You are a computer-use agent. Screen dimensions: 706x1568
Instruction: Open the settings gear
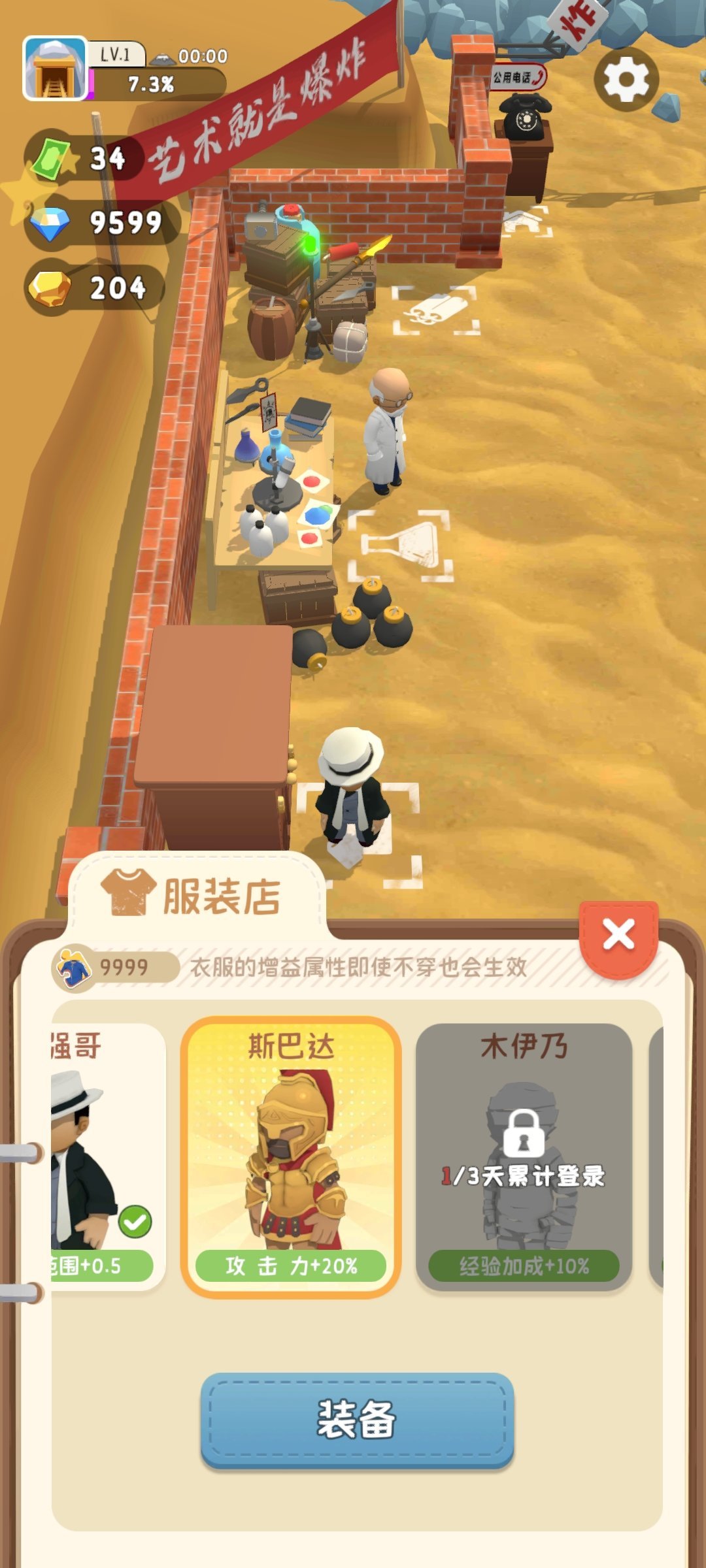(x=626, y=80)
